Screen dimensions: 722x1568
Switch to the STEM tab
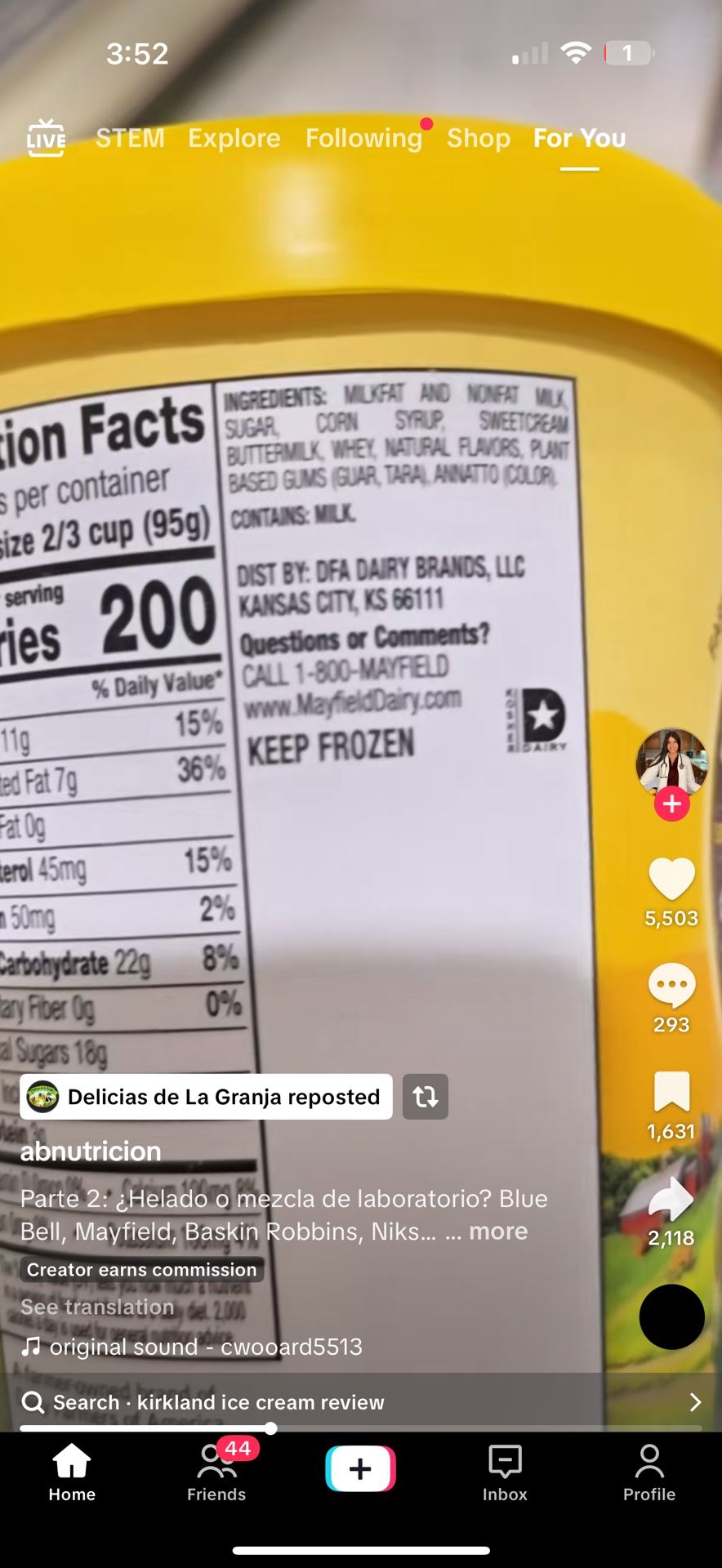coord(130,138)
